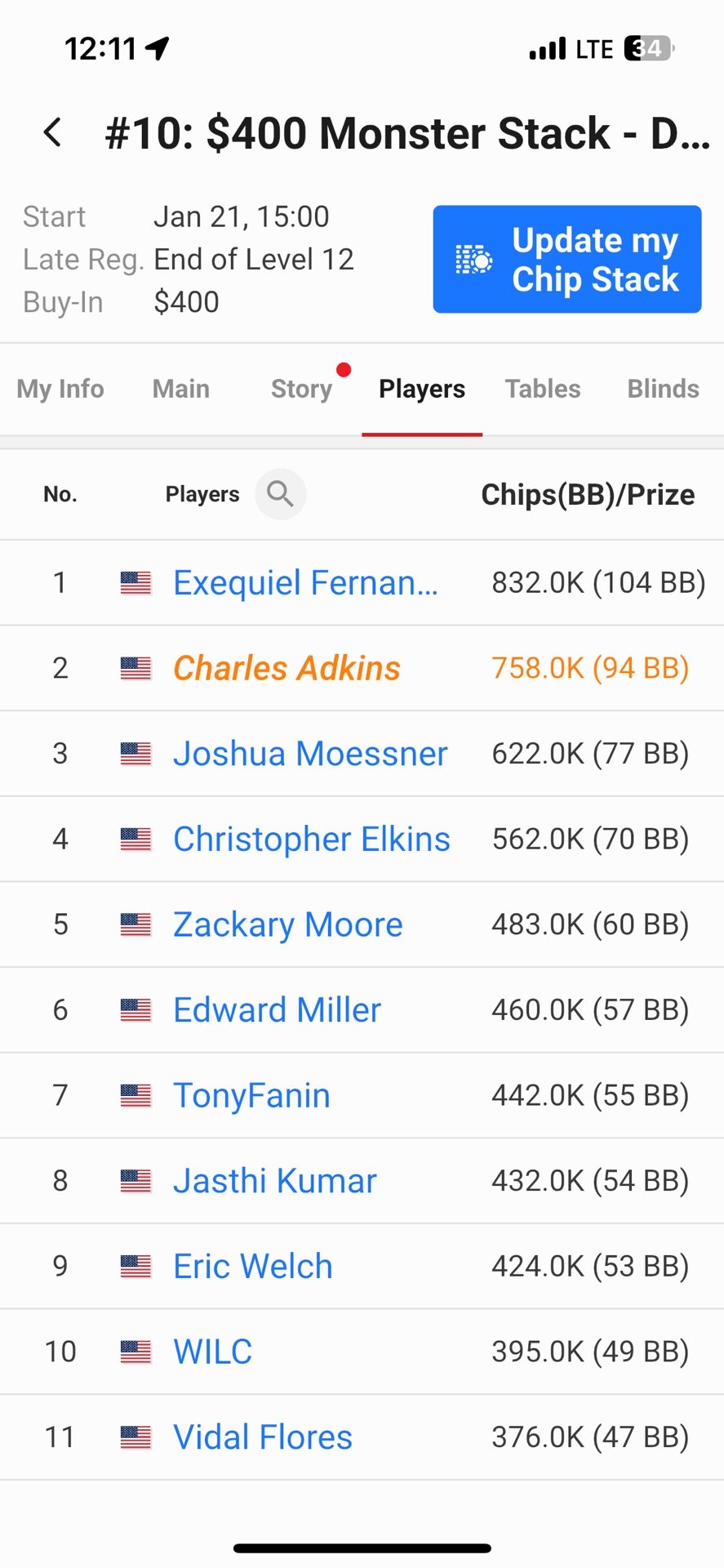This screenshot has width=724, height=1568.
Task: Open Charles Adkins player row
Action: point(286,668)
